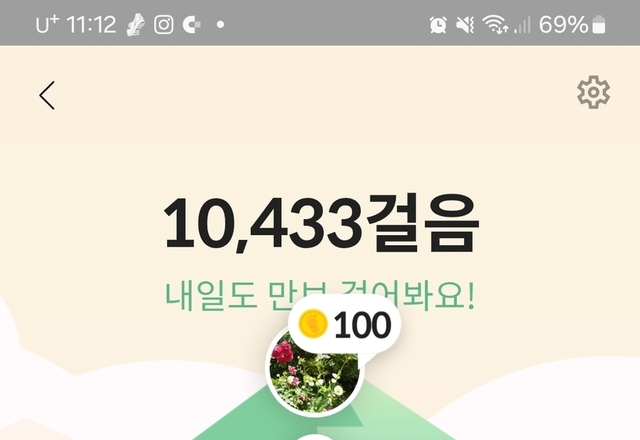Go back using the top arrow
This screenshot has height=440, width=640.
coord(47,95)
